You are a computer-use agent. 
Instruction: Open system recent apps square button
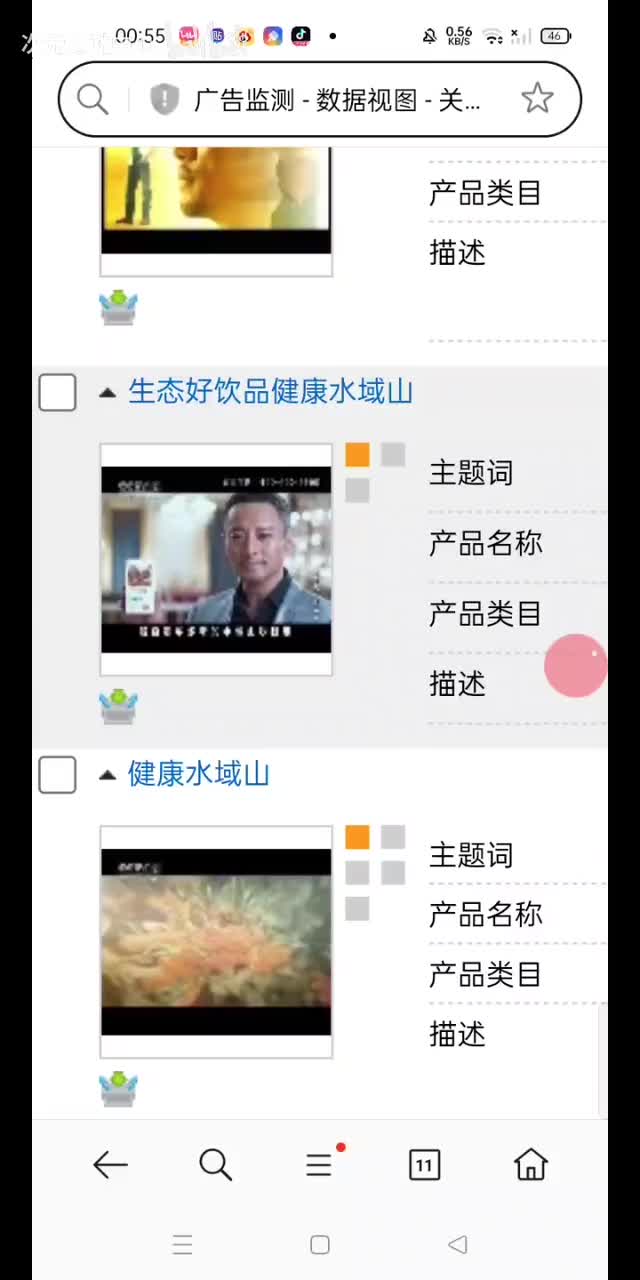(320, 1245)
